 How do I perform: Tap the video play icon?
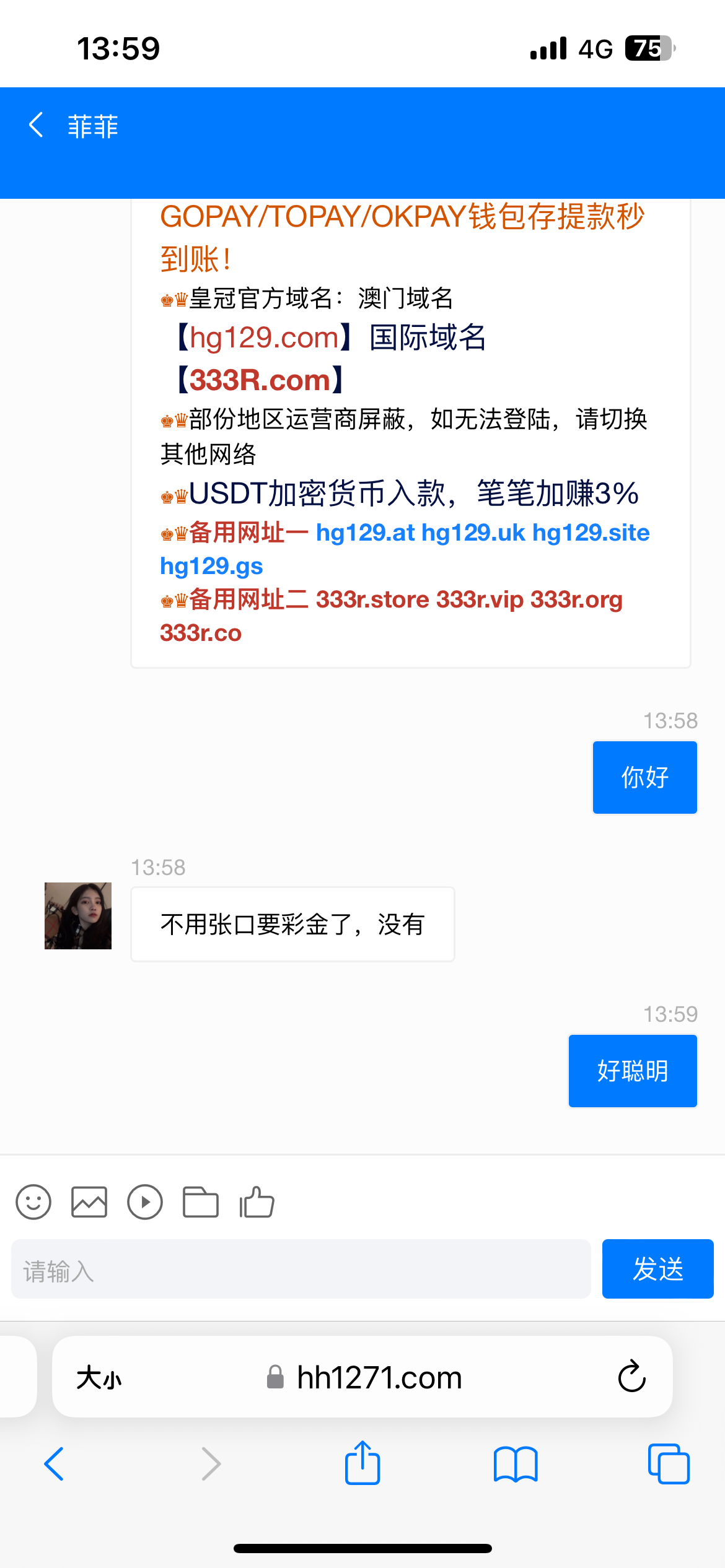coord(145,1202)
